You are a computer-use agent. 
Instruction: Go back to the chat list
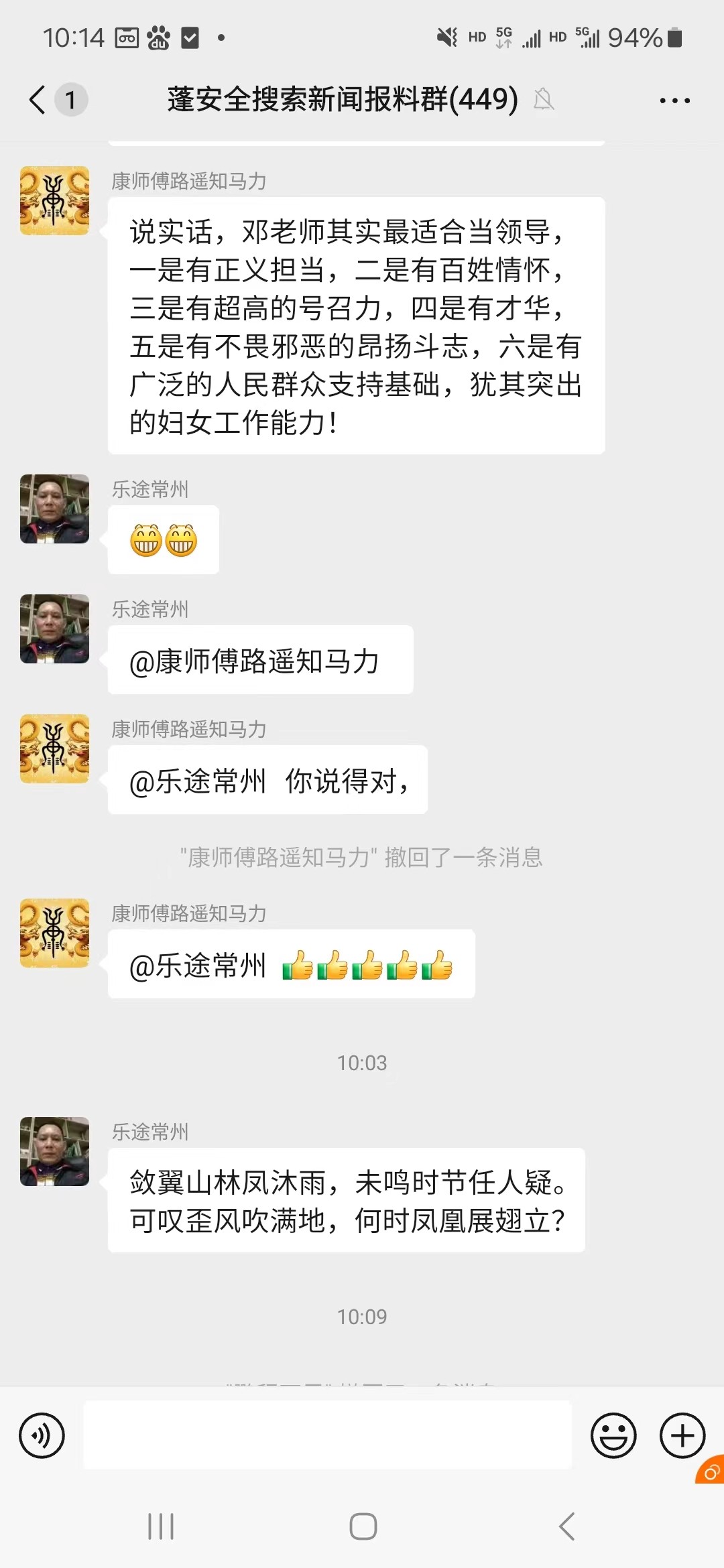click(38, 100)
